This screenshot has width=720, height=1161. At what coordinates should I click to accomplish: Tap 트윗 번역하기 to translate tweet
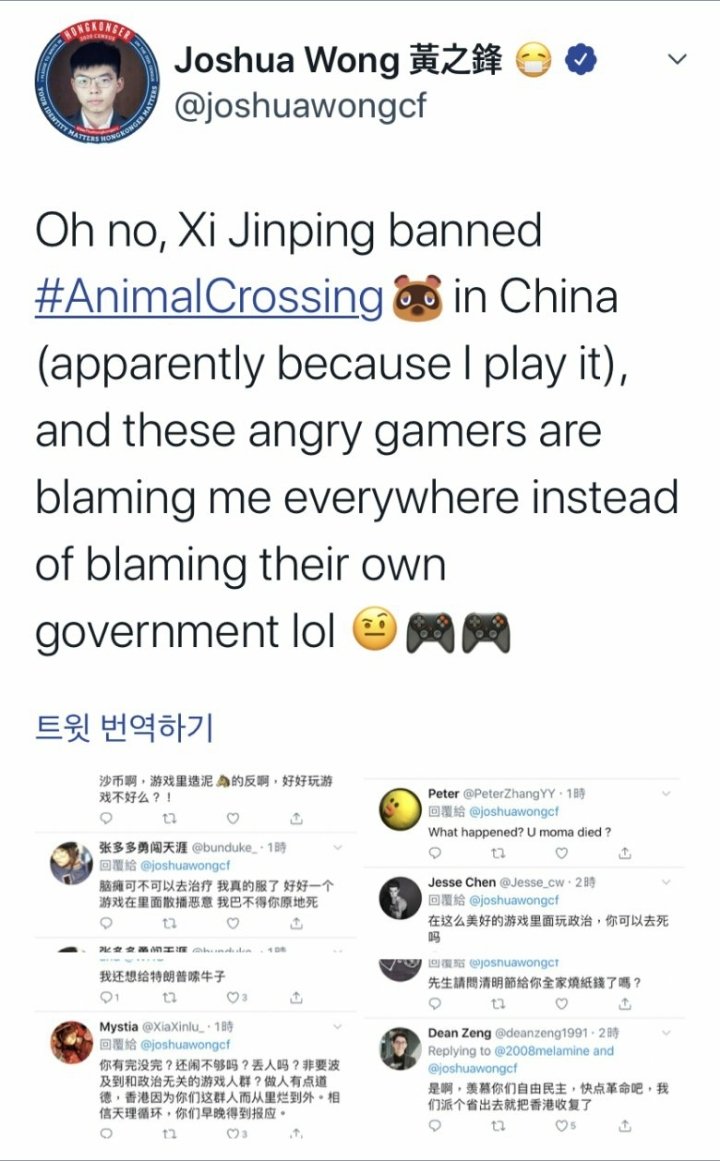[x=124, y=727]
